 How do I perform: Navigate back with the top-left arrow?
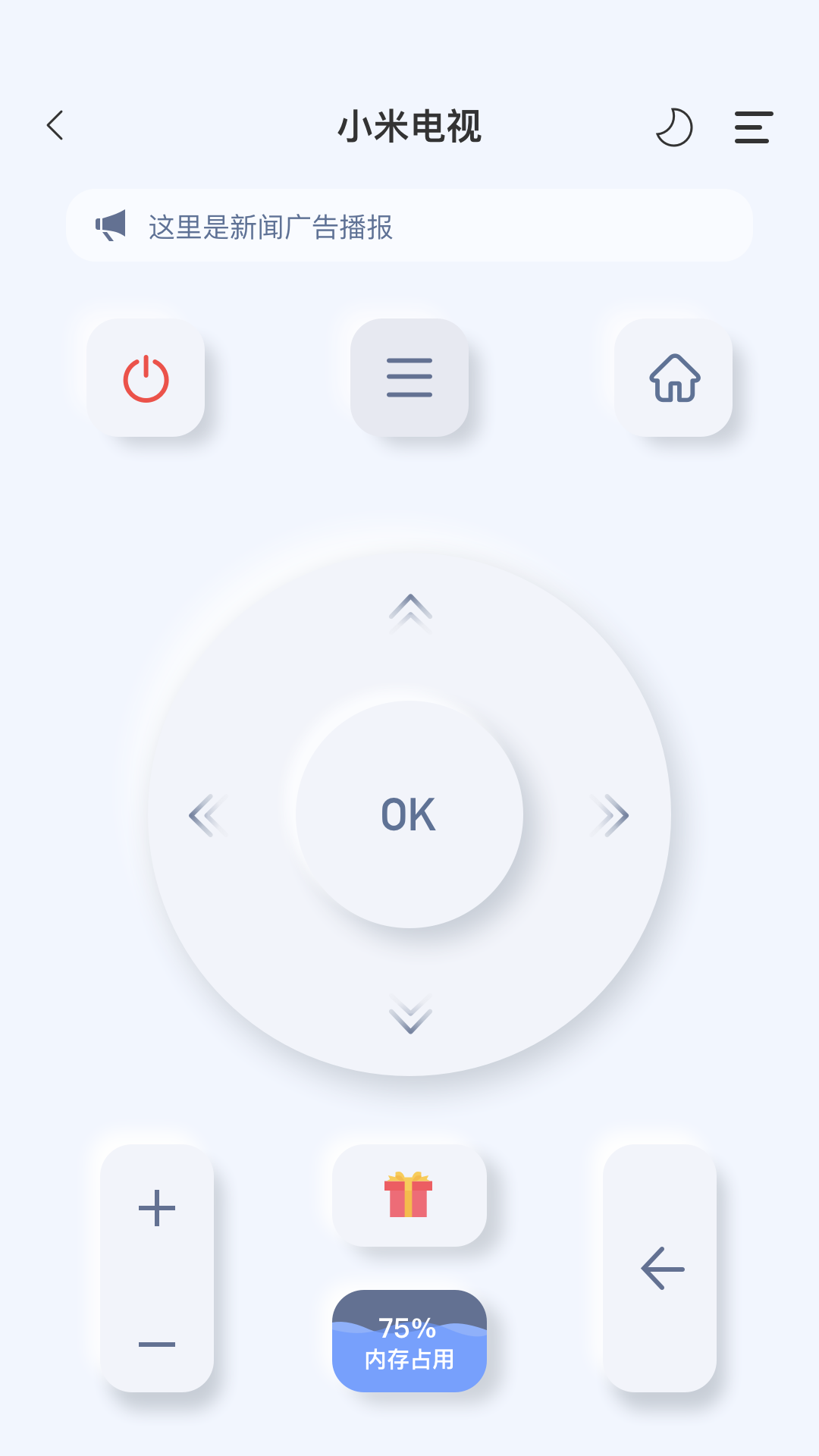[x=55, y=125]
